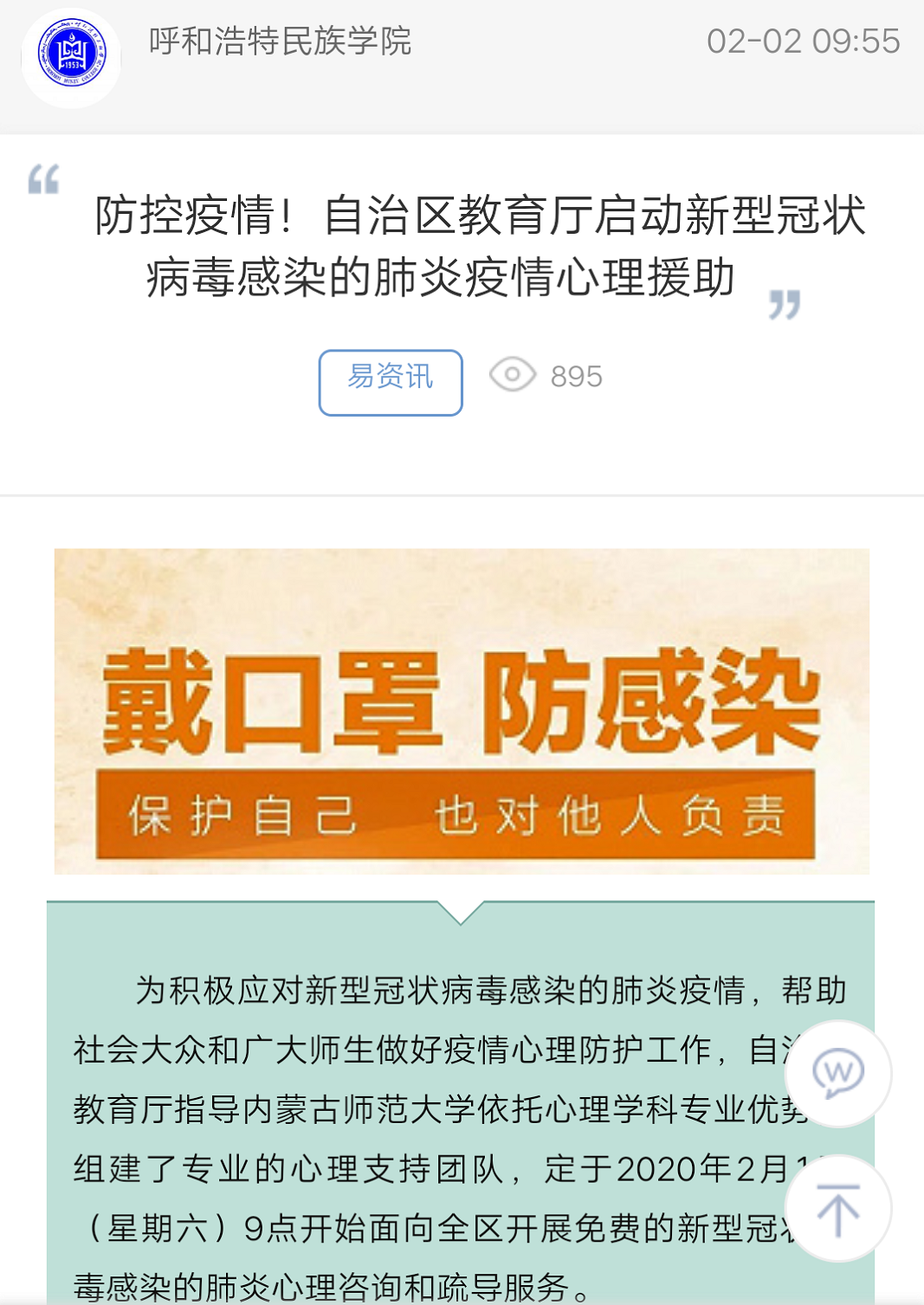Jump back to top with arrow button
The image size is (924, 1305).
pos(837,1209)
